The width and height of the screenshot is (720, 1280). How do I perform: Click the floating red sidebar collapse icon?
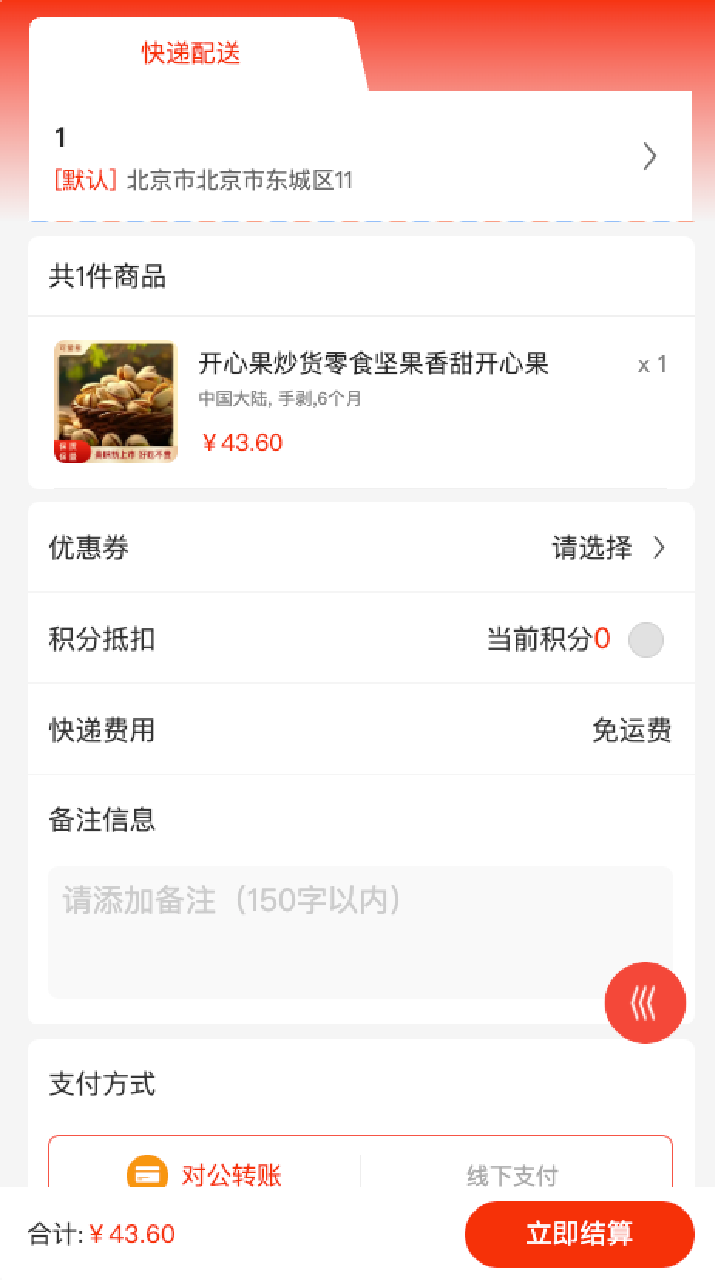click(x=645, y=1002)
